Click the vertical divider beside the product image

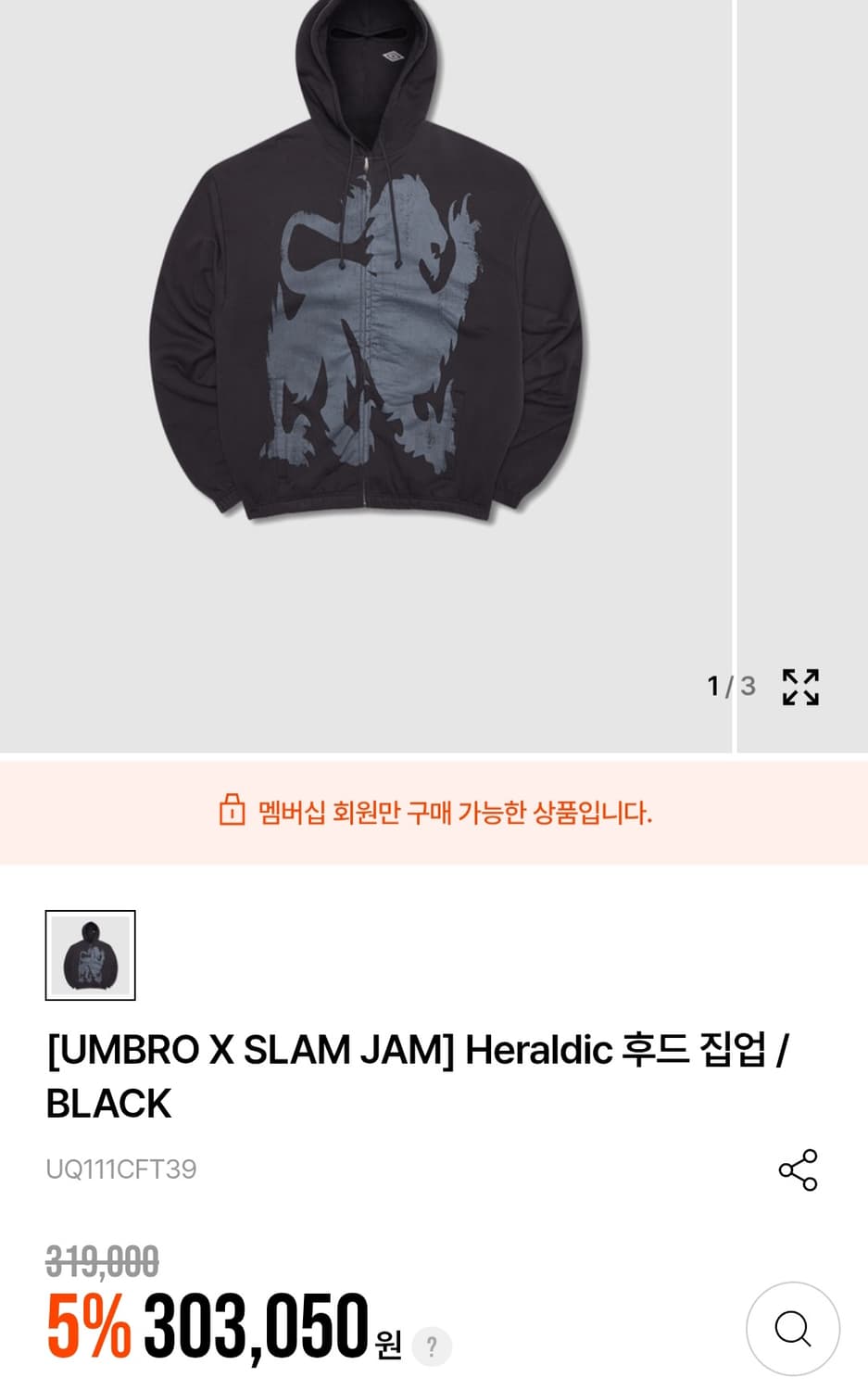pyautogui.click(x=736, y=371)
